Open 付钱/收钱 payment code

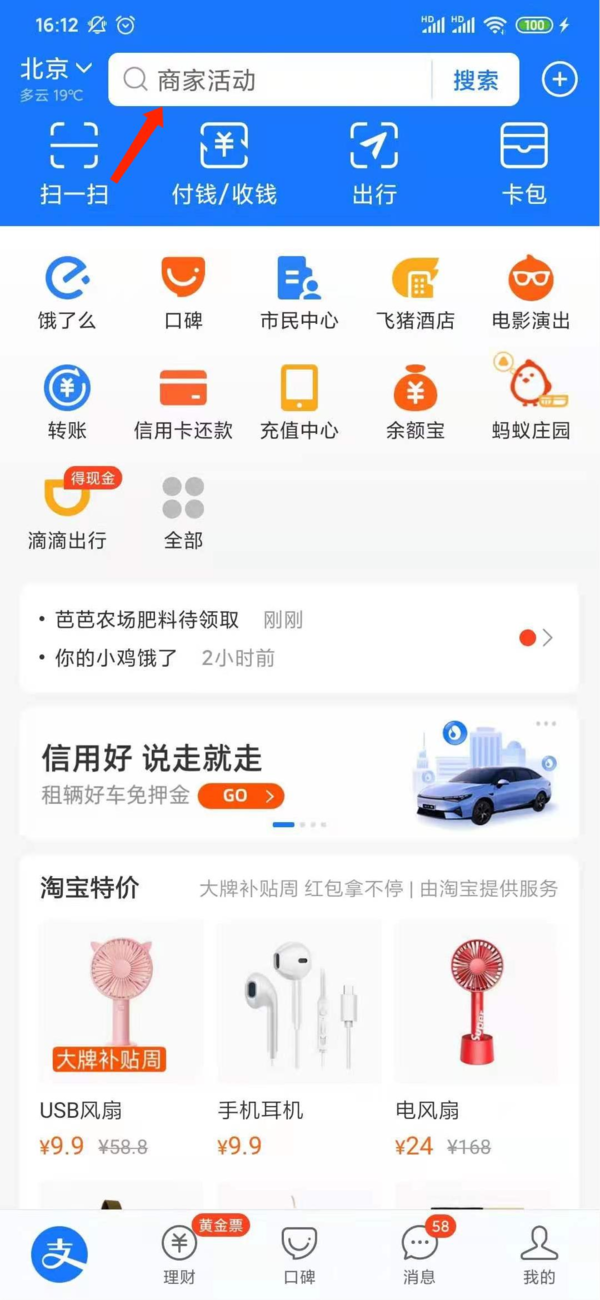224,163
